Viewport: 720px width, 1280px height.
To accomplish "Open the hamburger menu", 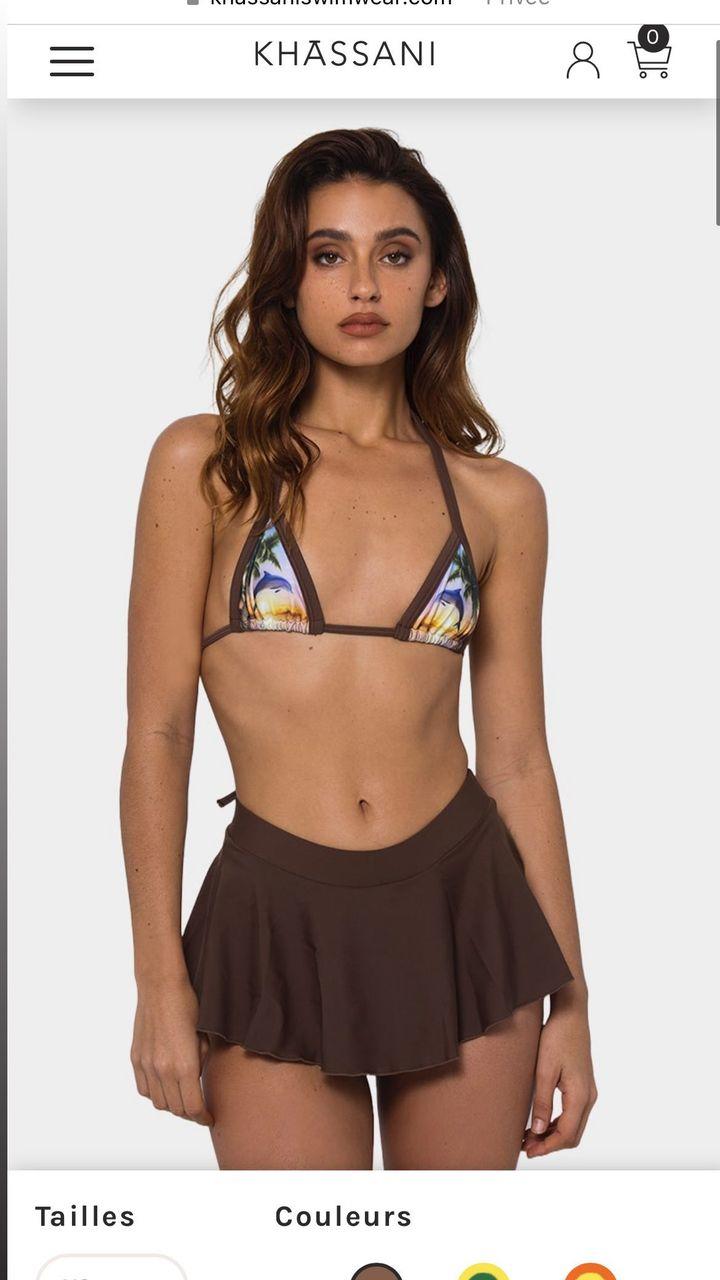I will coord(72,61).
